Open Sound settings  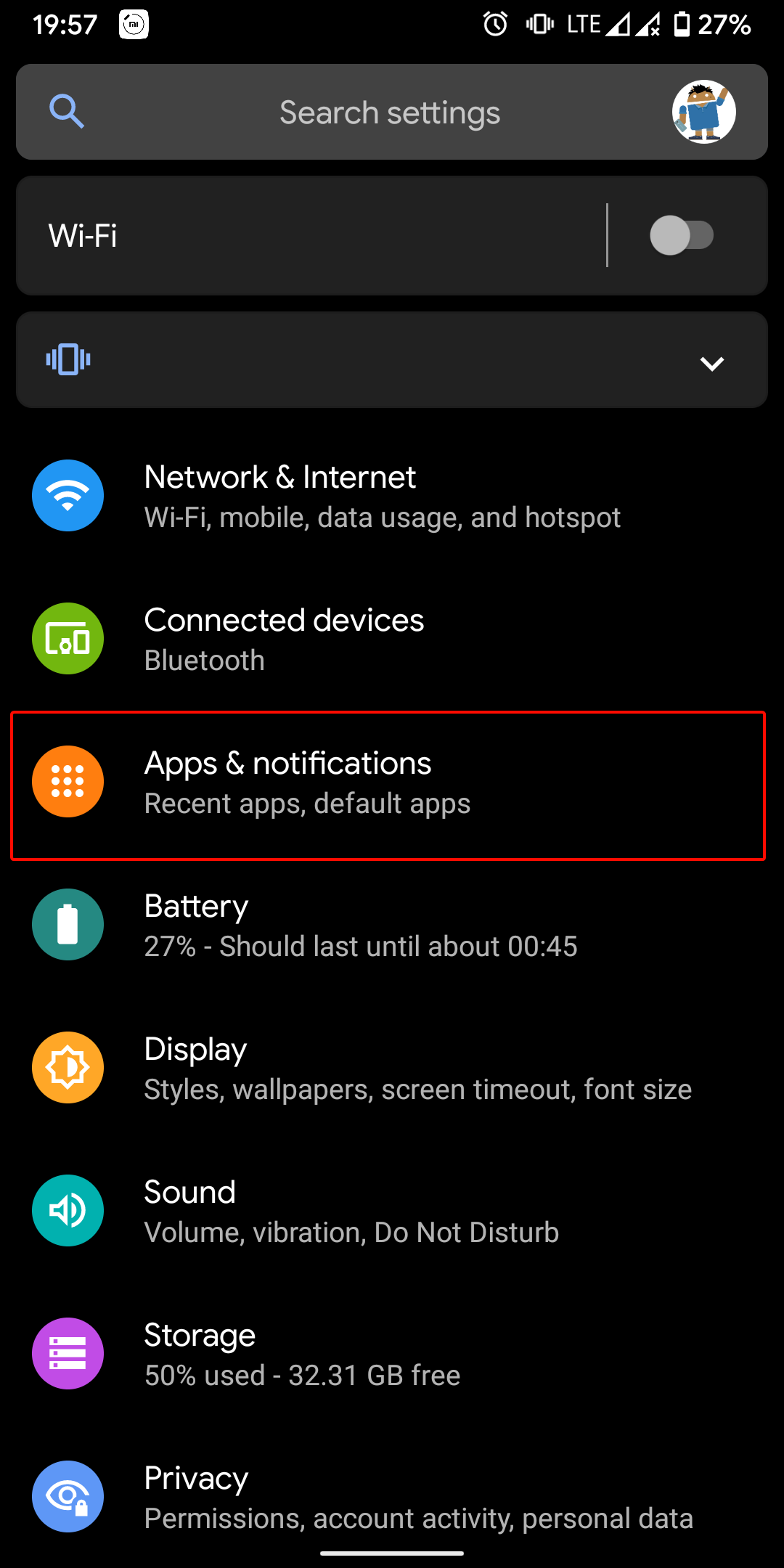(392, 1212)
